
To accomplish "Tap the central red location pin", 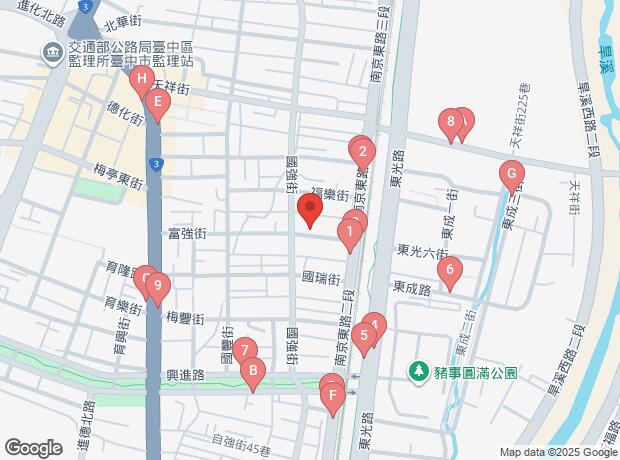I will [x=310, y=208].
